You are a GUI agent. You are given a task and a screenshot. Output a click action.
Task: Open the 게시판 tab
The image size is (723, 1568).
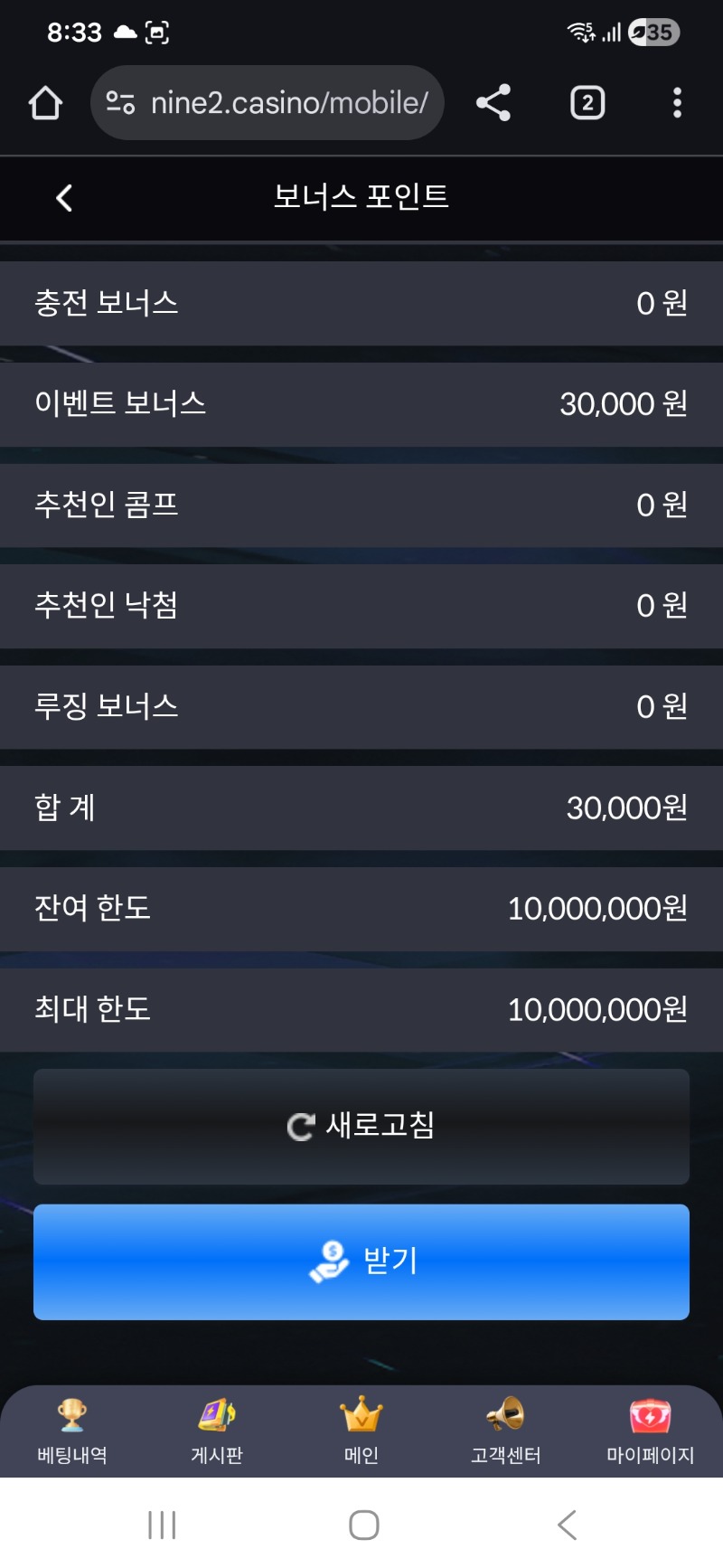217,1431
